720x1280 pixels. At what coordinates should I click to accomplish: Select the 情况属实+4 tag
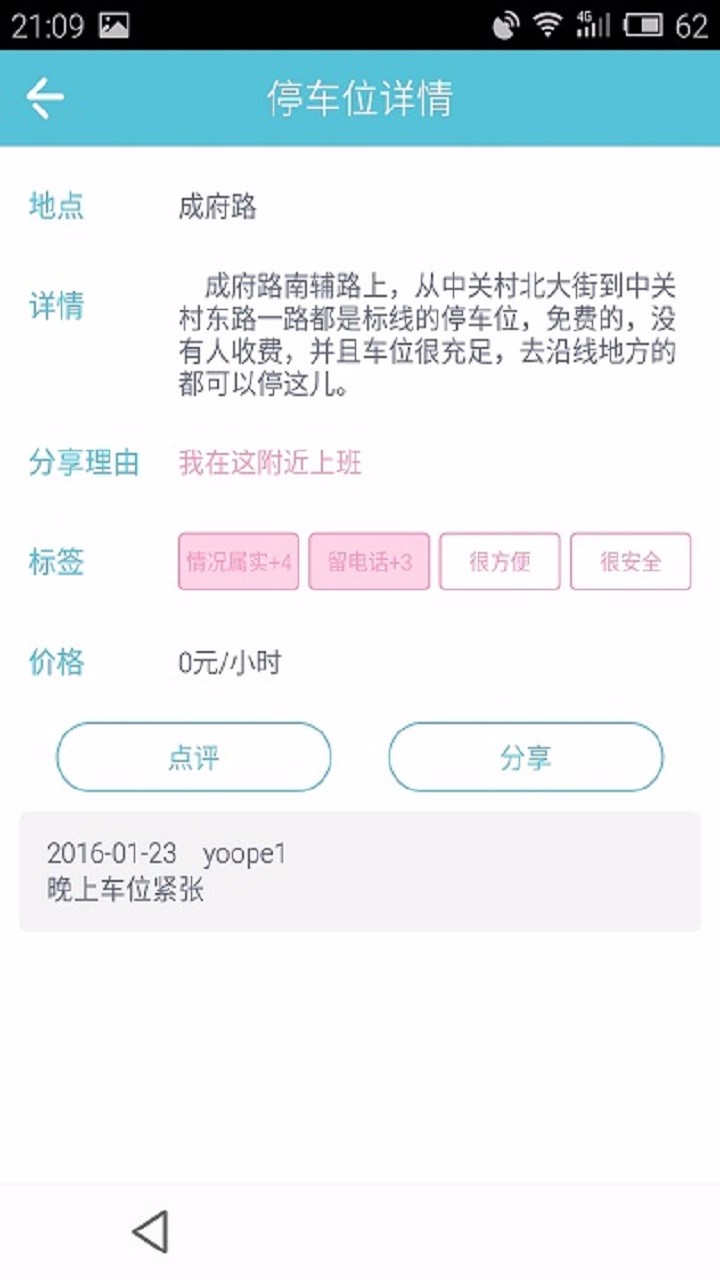point(238,561)
